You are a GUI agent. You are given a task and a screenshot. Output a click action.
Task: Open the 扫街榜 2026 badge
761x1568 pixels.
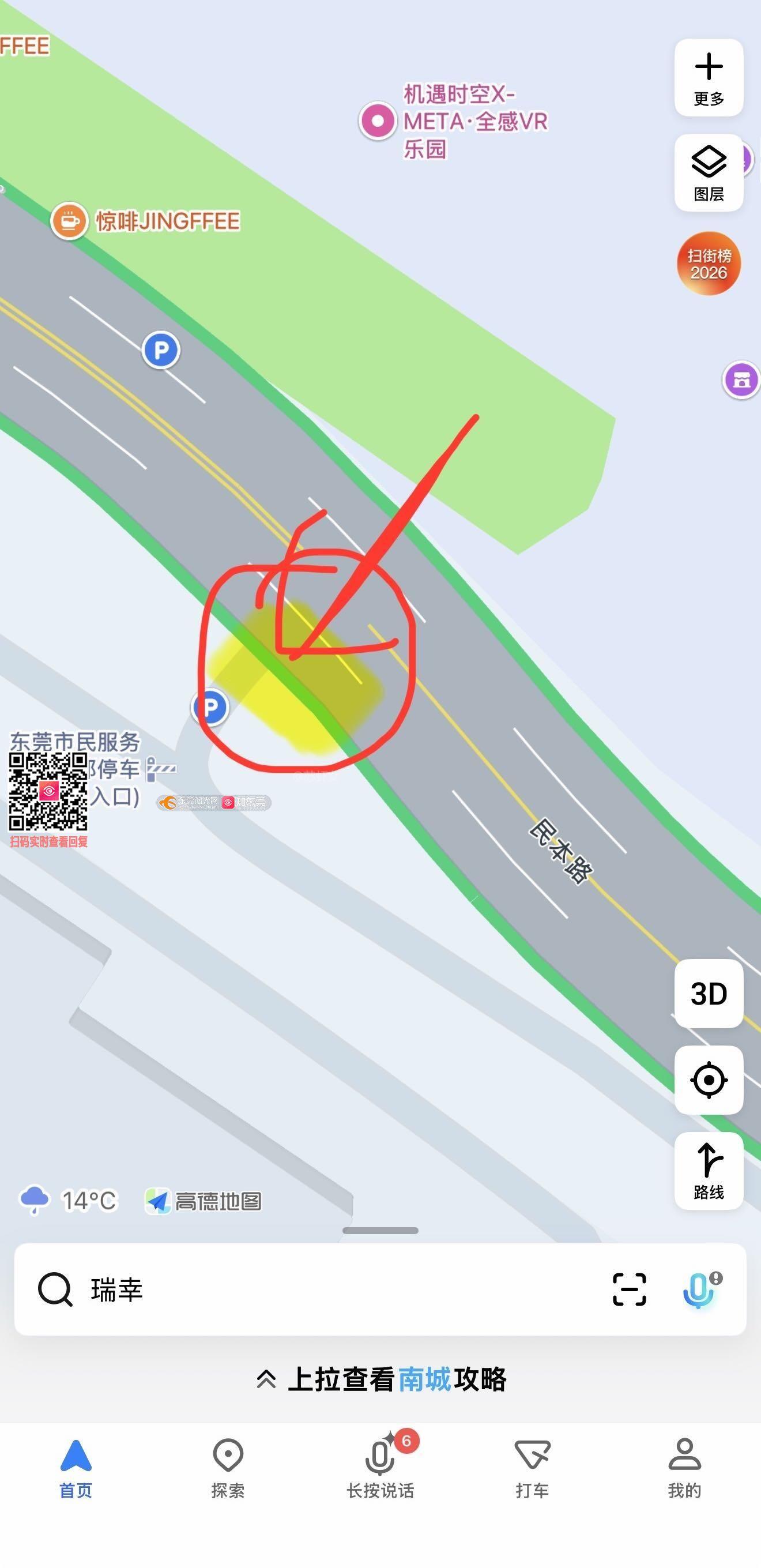709,264
